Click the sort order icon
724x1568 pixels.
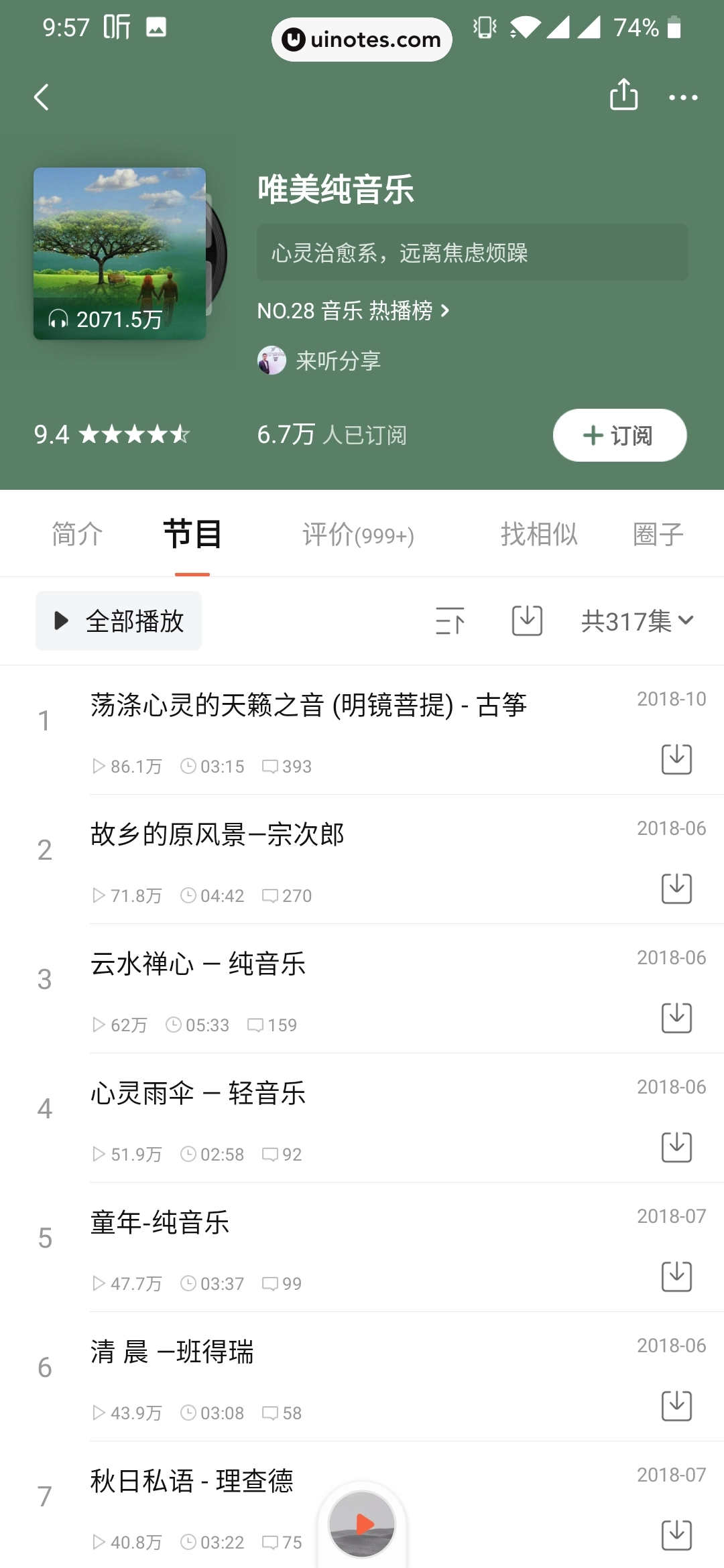tap(450, 620)
